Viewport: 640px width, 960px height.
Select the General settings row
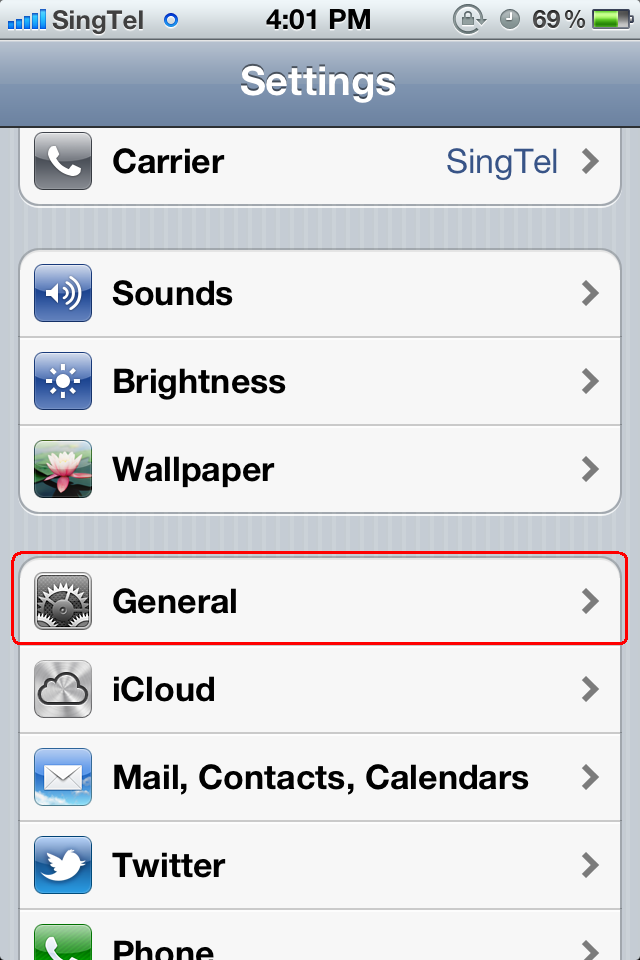[x=320, y=601]
